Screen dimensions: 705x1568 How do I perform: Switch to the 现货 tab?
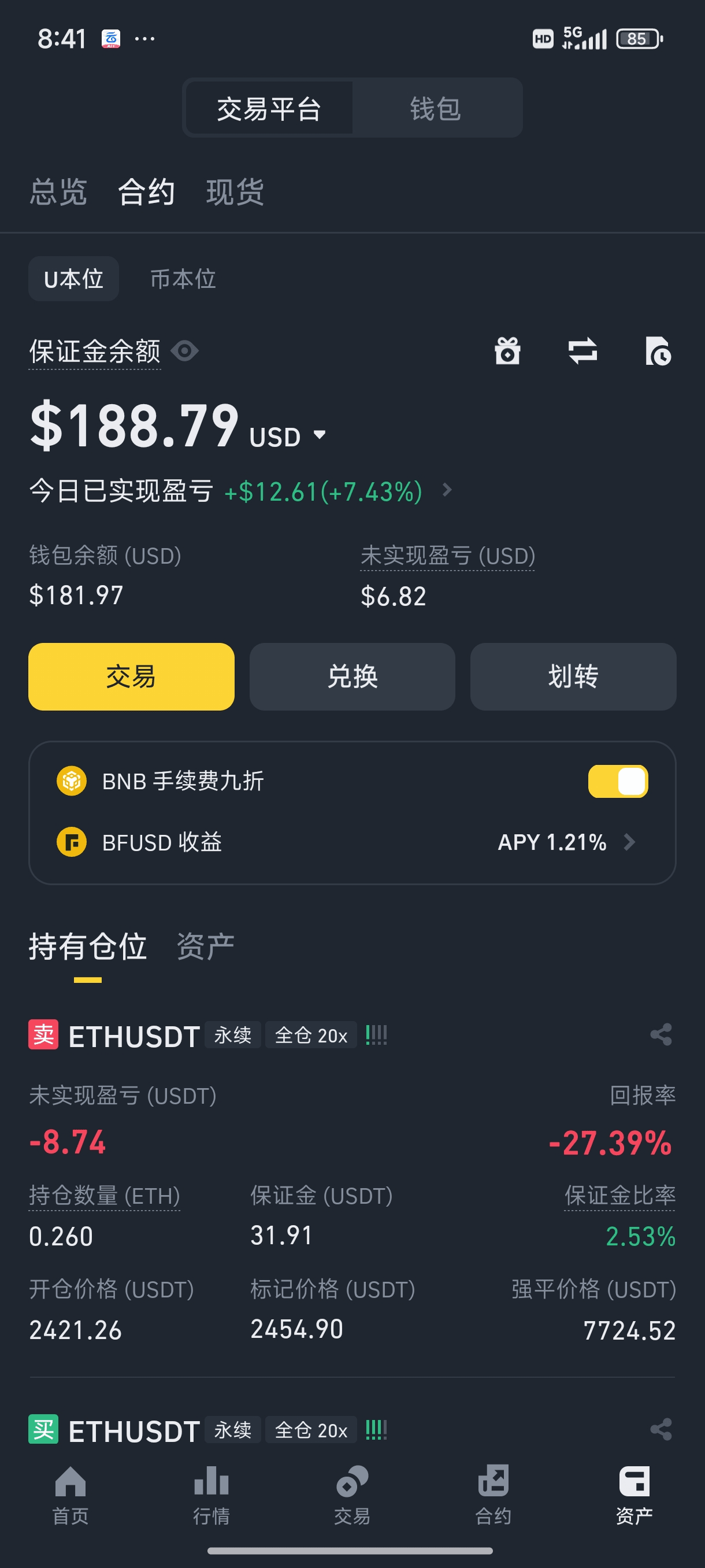235,193
